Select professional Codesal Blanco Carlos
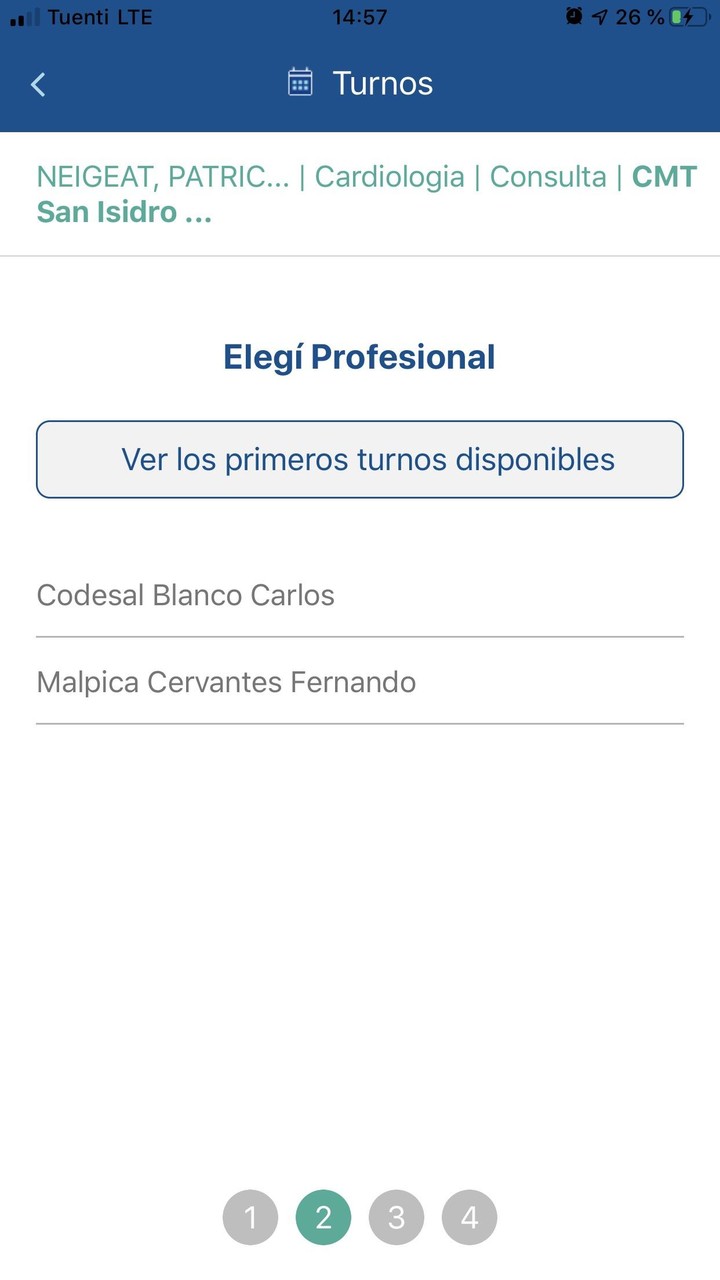720x1280 pixels. (185, 595)
